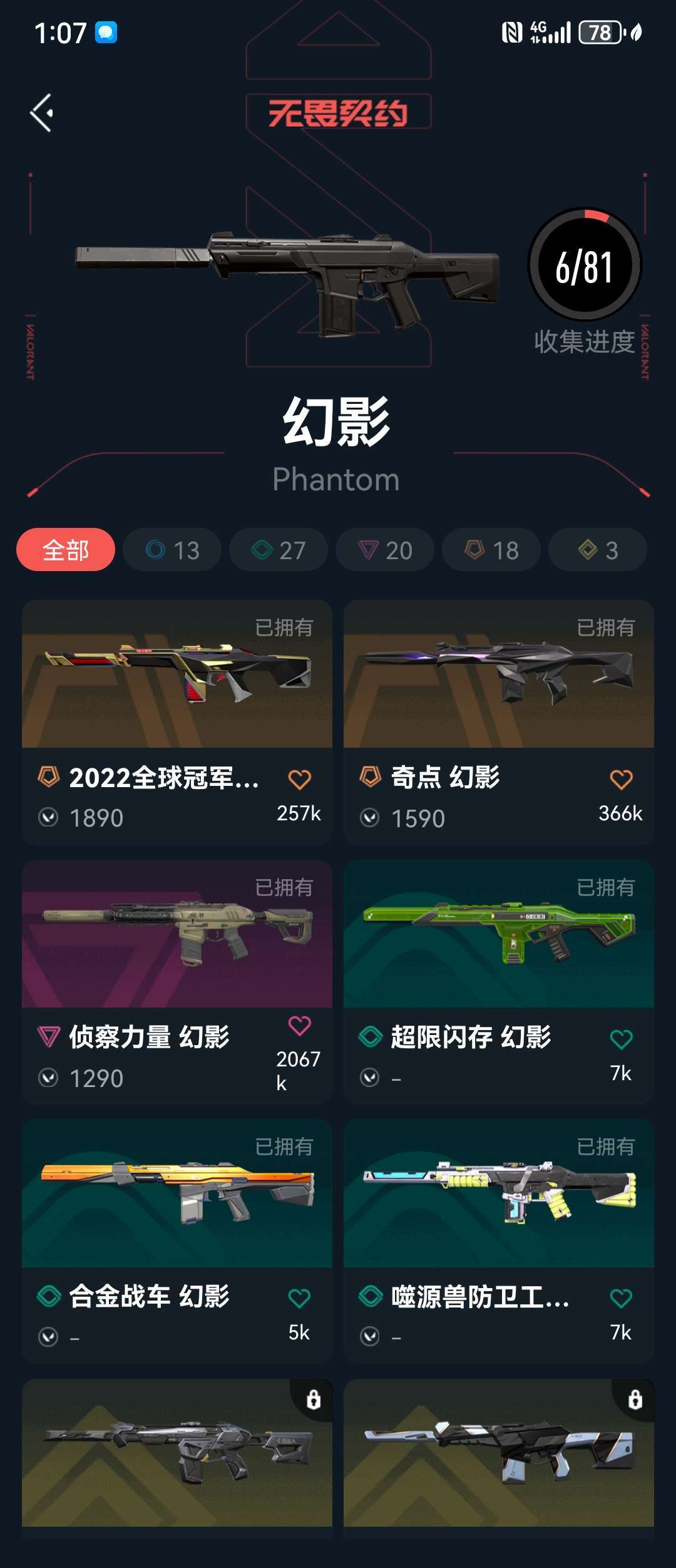Filter skins by the yellow tier with 3
Image resolution: width=676 pixels, height=1568 pixels.
(x=598, y=550)
